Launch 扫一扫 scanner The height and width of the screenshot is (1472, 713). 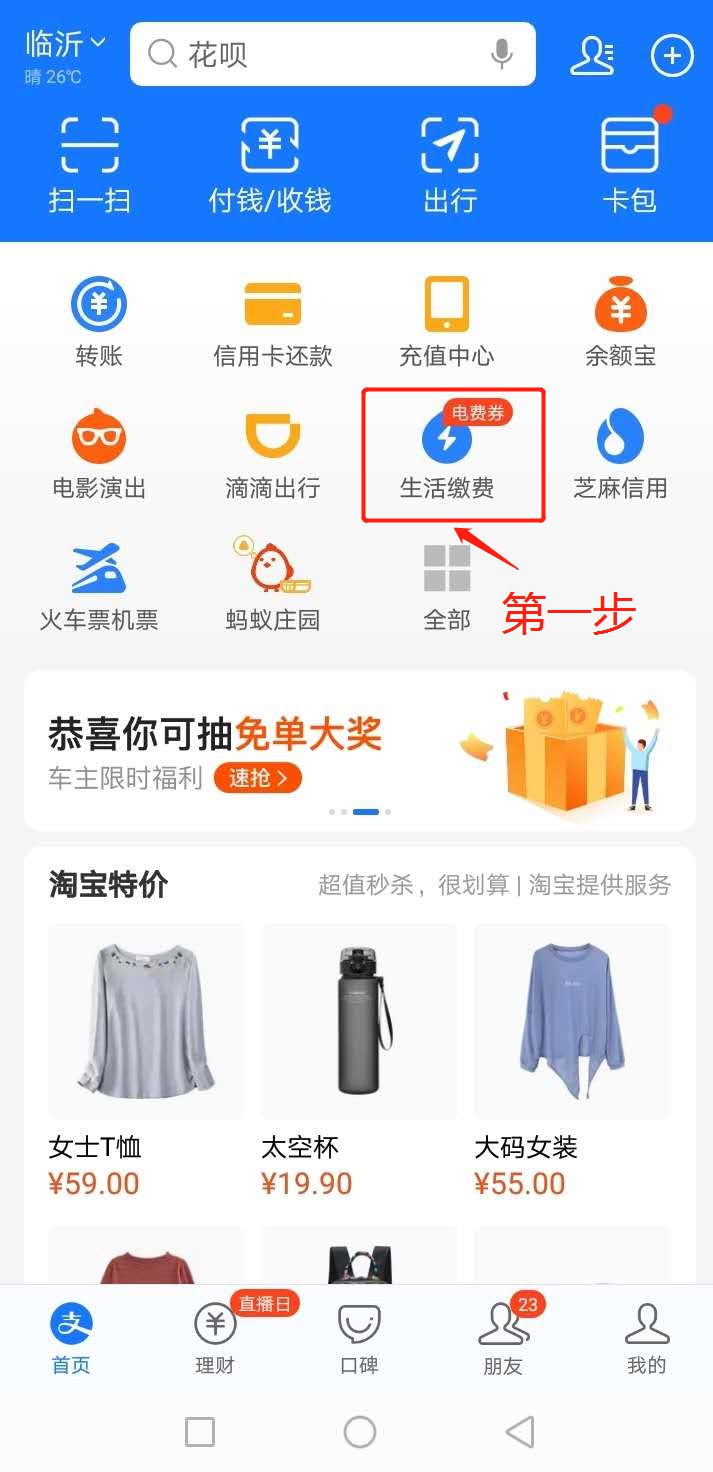[x=90, y=165]
